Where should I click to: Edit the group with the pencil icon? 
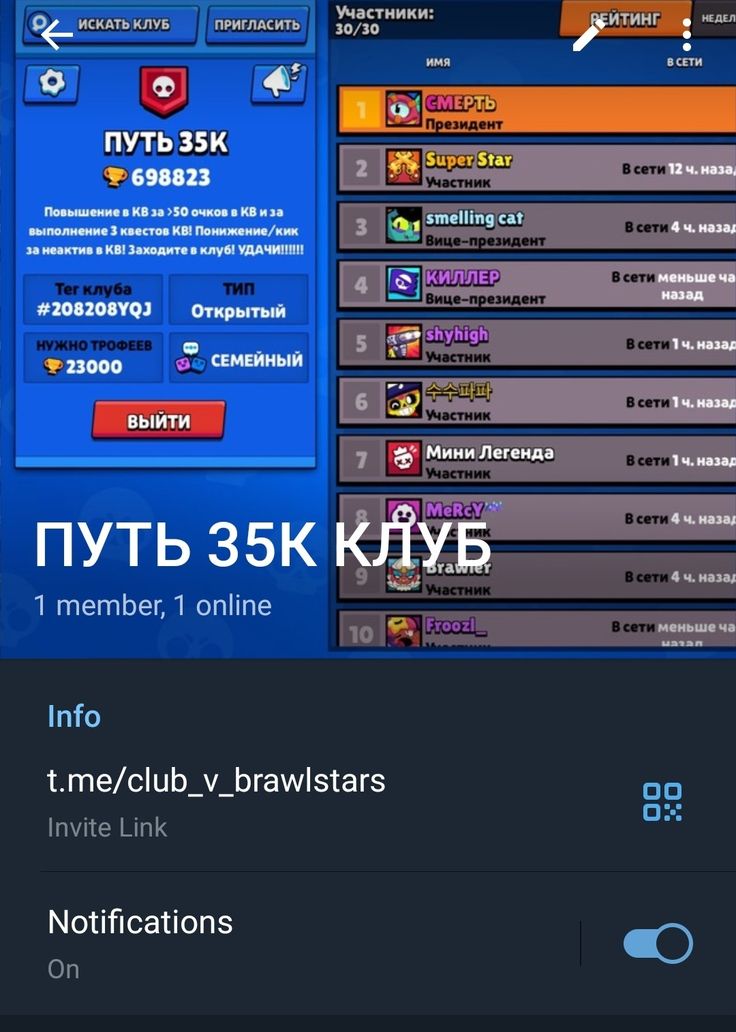[588, 35]
